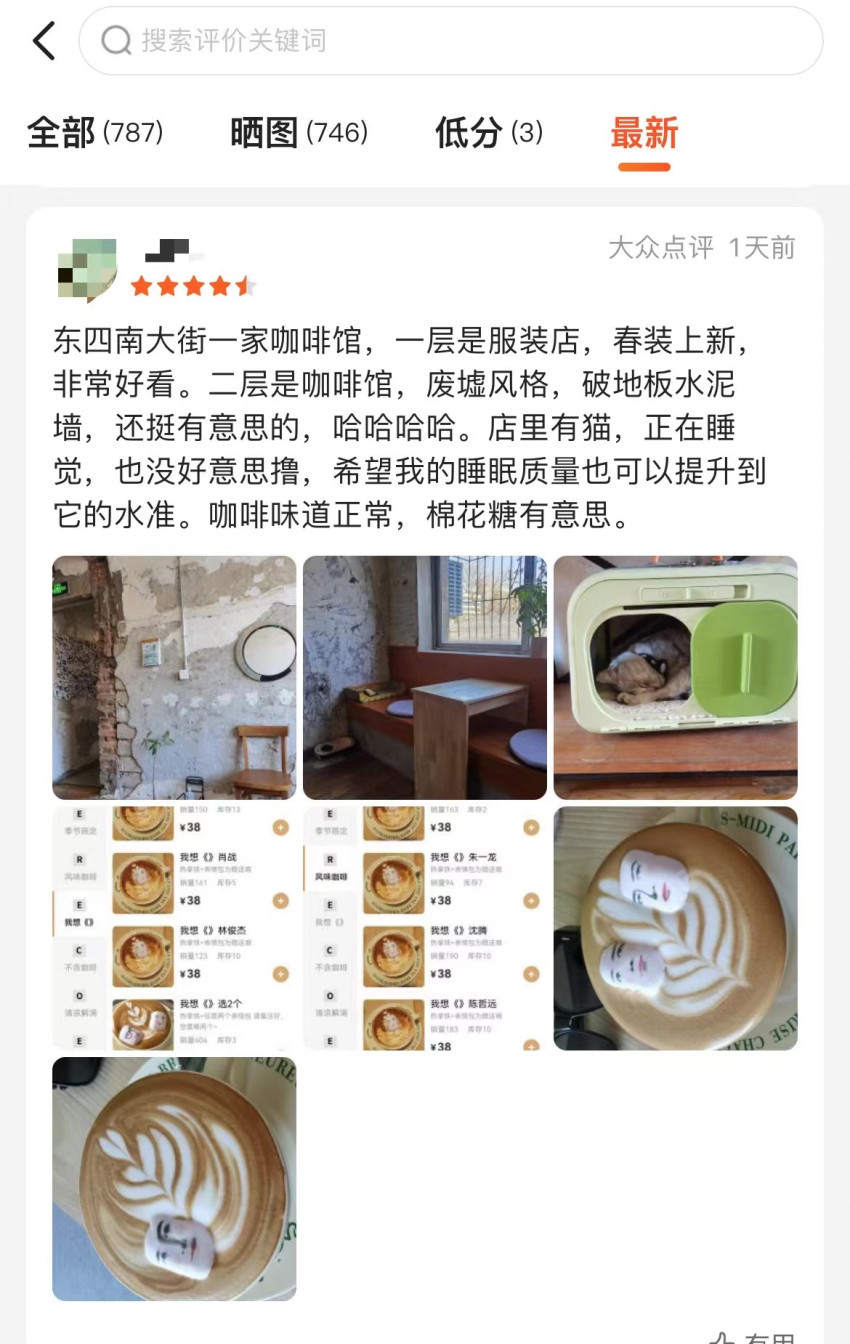Open the menu screenshot listing 肖战 and 林俊杰
Image resolution: width=850 pixels, height=1344 pixels.
pyautogui.click(x=174, y=928)
